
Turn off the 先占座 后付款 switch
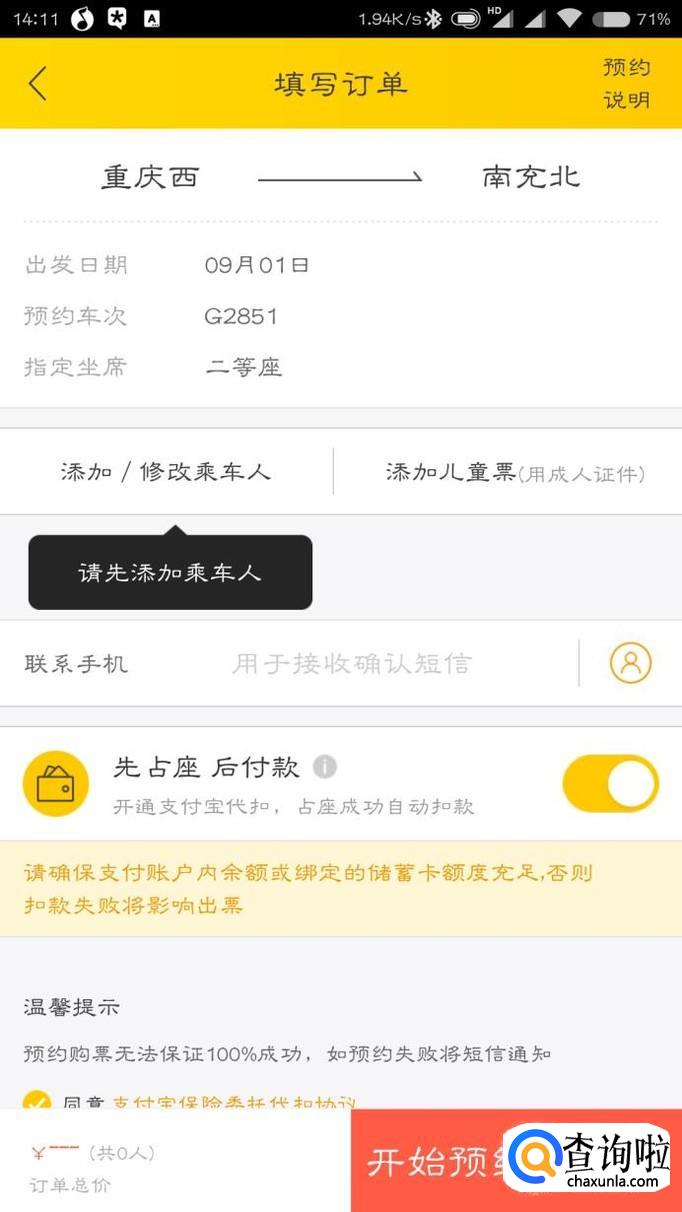coord(610,783)
